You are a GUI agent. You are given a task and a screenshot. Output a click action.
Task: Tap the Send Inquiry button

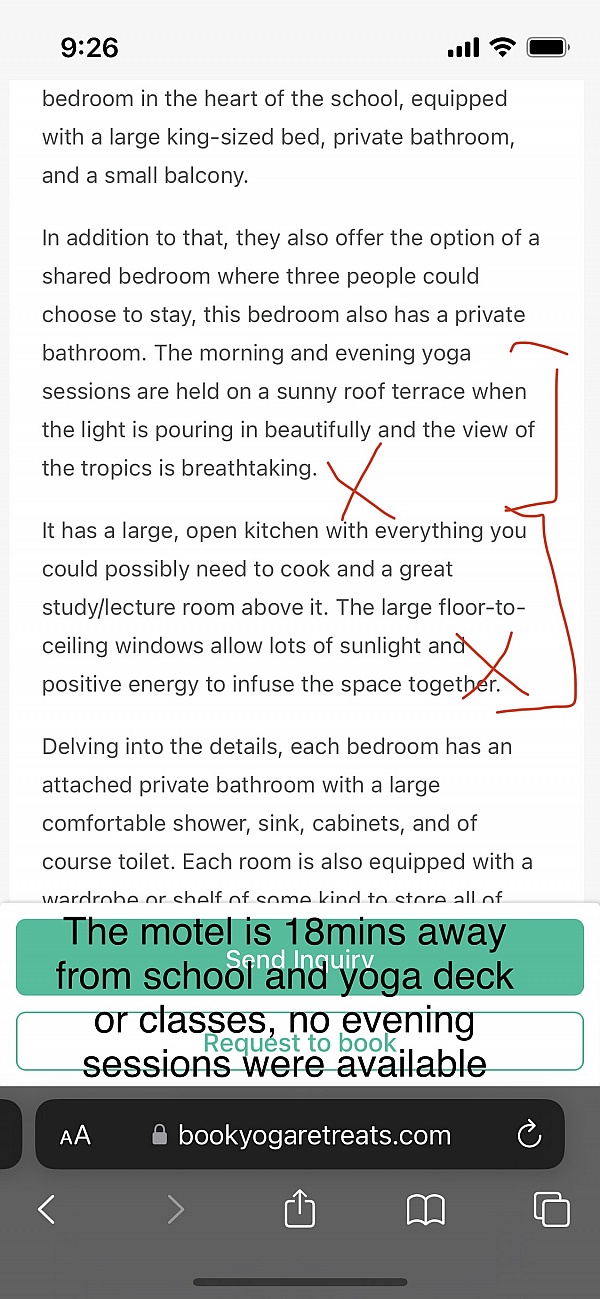click(299, 958)
